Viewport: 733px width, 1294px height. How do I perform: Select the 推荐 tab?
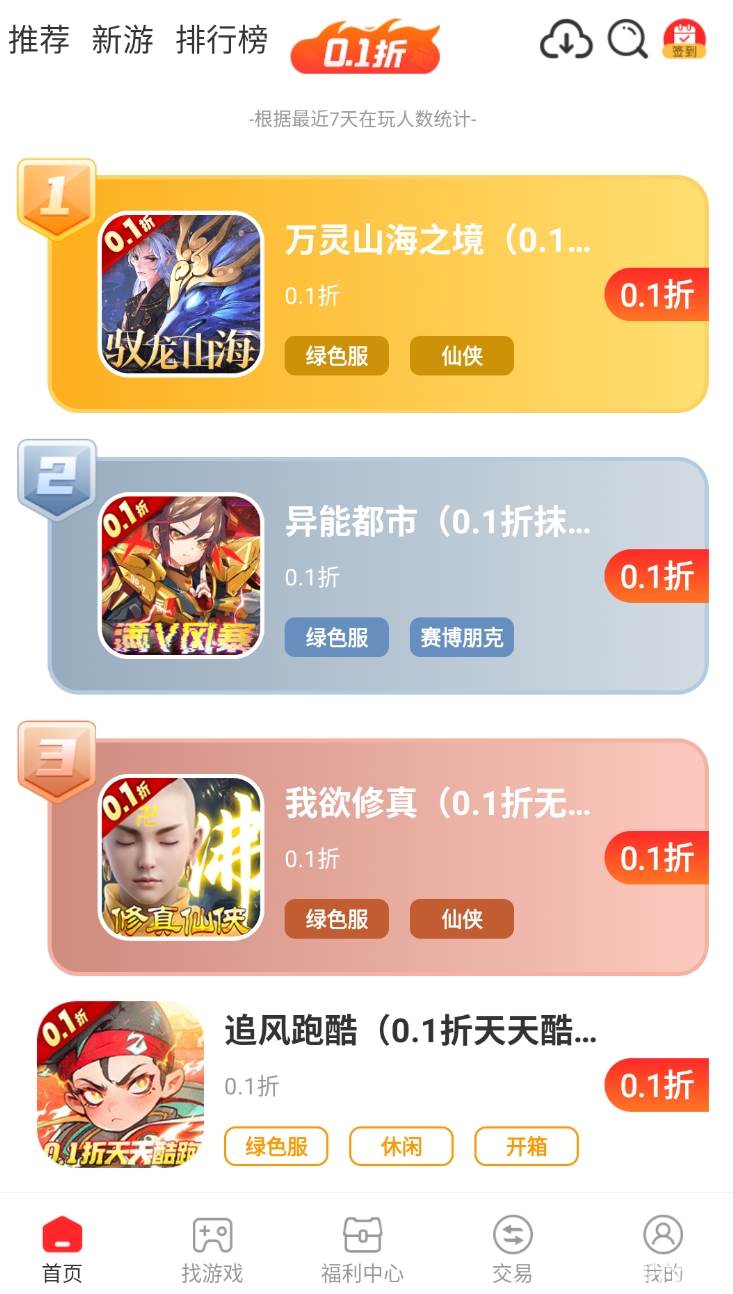pos(40,39)
